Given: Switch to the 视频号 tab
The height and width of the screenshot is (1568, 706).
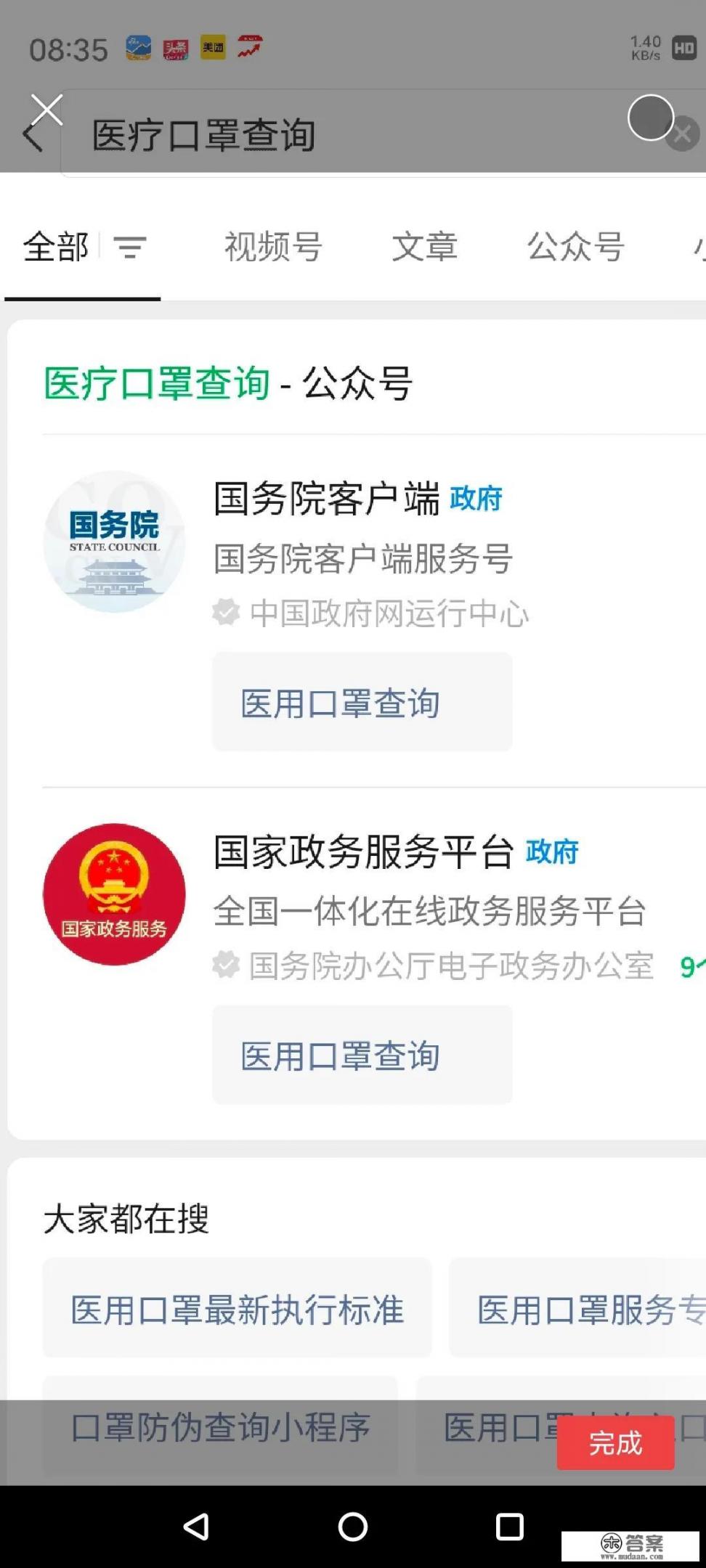Looking at the screenshot, I should point(273,248).
